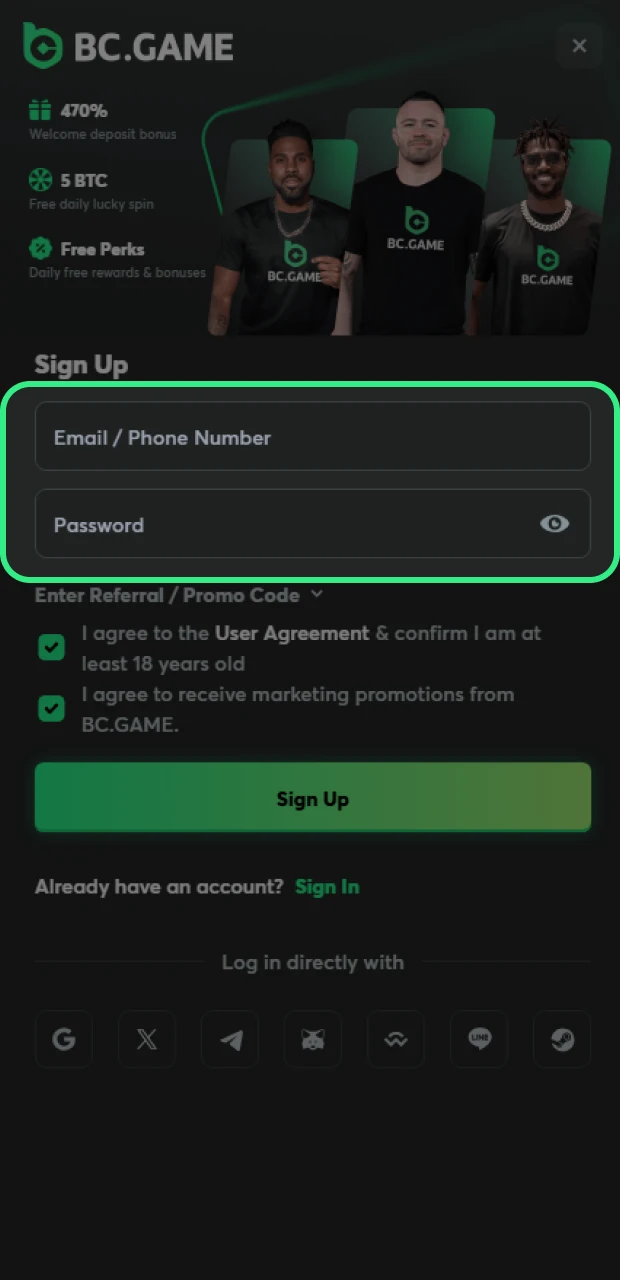This screenshot has height=1280, width=620.
Task: Log in with Google
Action: click(64, 1040)
